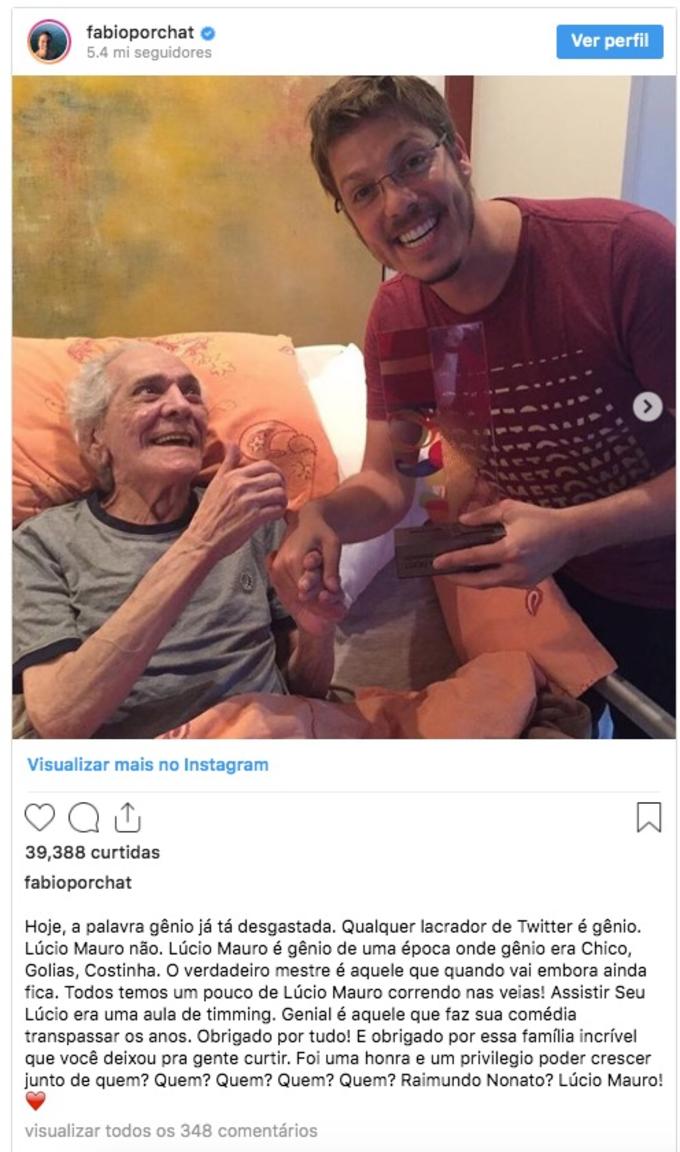The height and width of the screenshot is (1152, 680).
Task: View all 348 comments
Action: (171, 1131)
